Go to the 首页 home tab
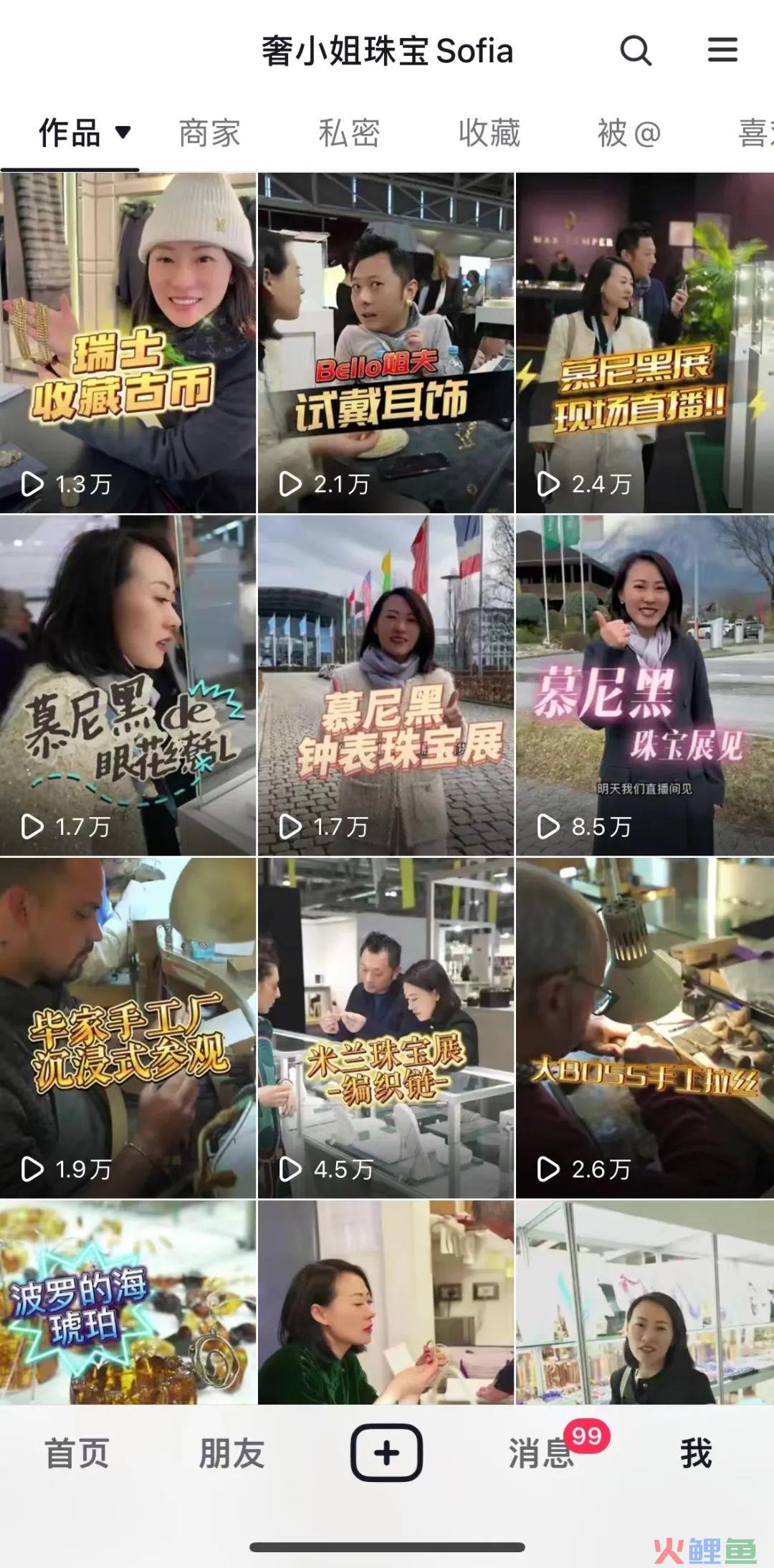The image size is (774, 1568). click(x=77, y=1454)
